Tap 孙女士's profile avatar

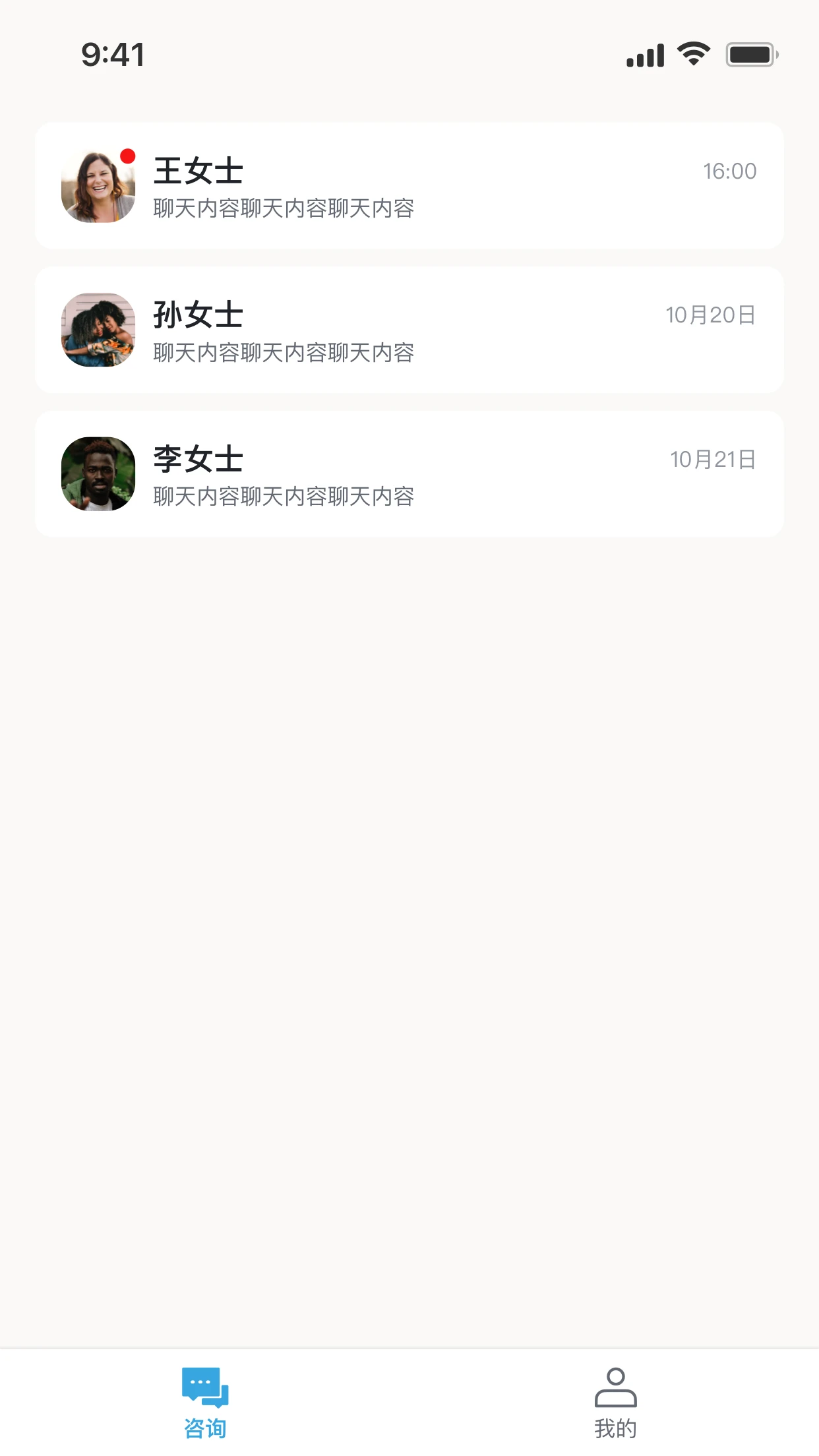click(x=98, y=330)
